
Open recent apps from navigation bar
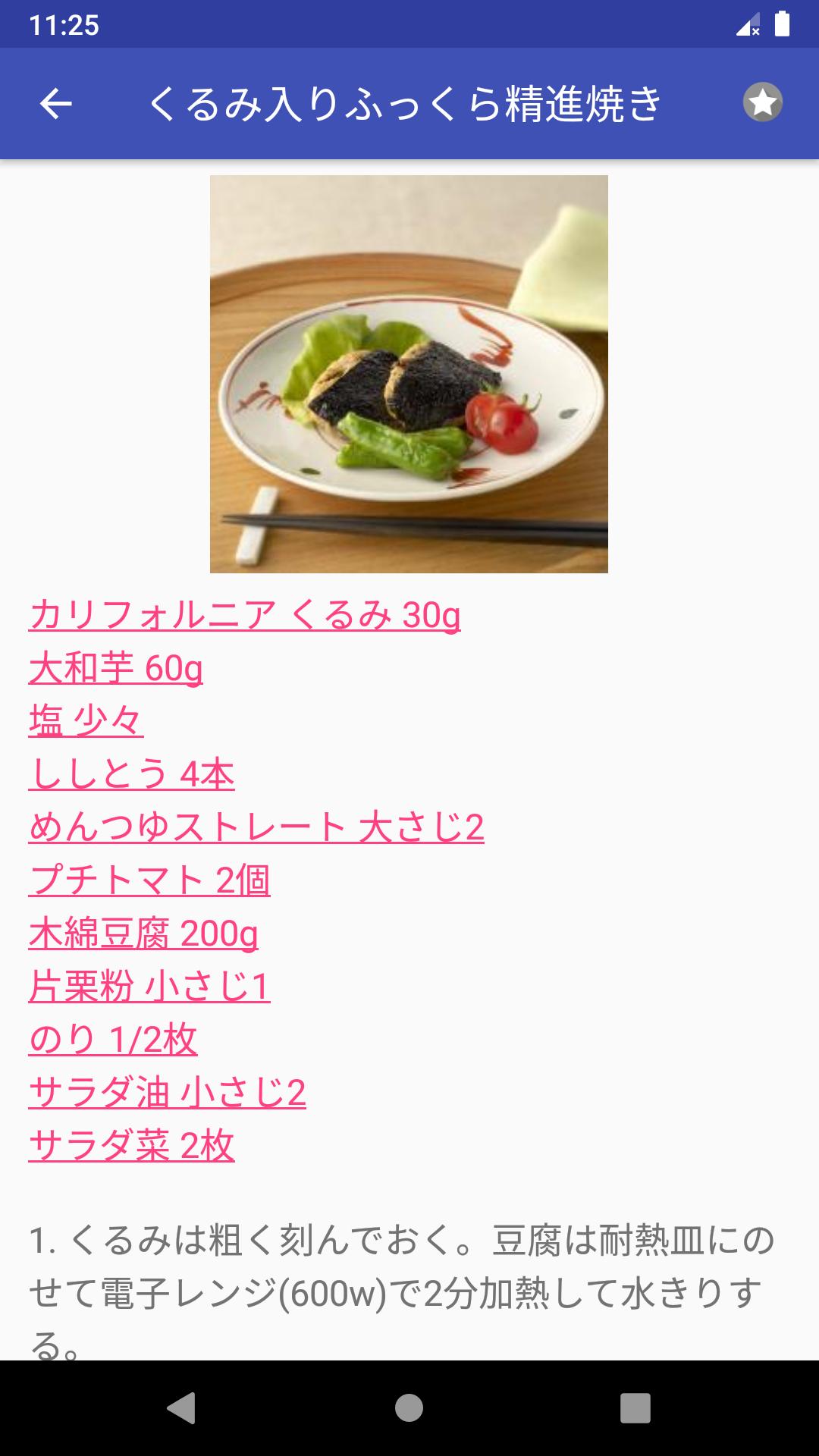coord(635,1408)
